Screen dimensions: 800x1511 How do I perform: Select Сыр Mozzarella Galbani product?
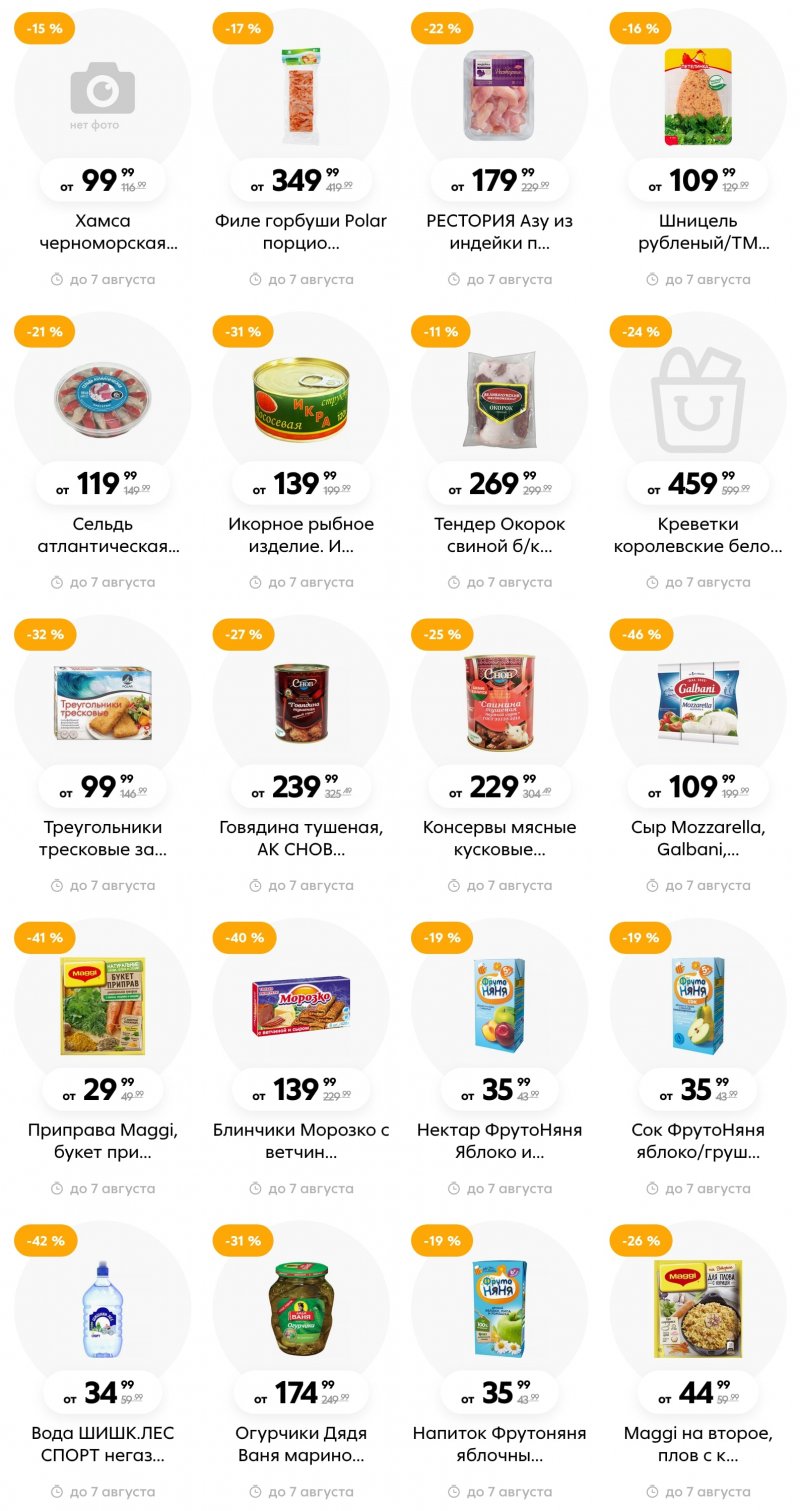(x=698, y=838)
